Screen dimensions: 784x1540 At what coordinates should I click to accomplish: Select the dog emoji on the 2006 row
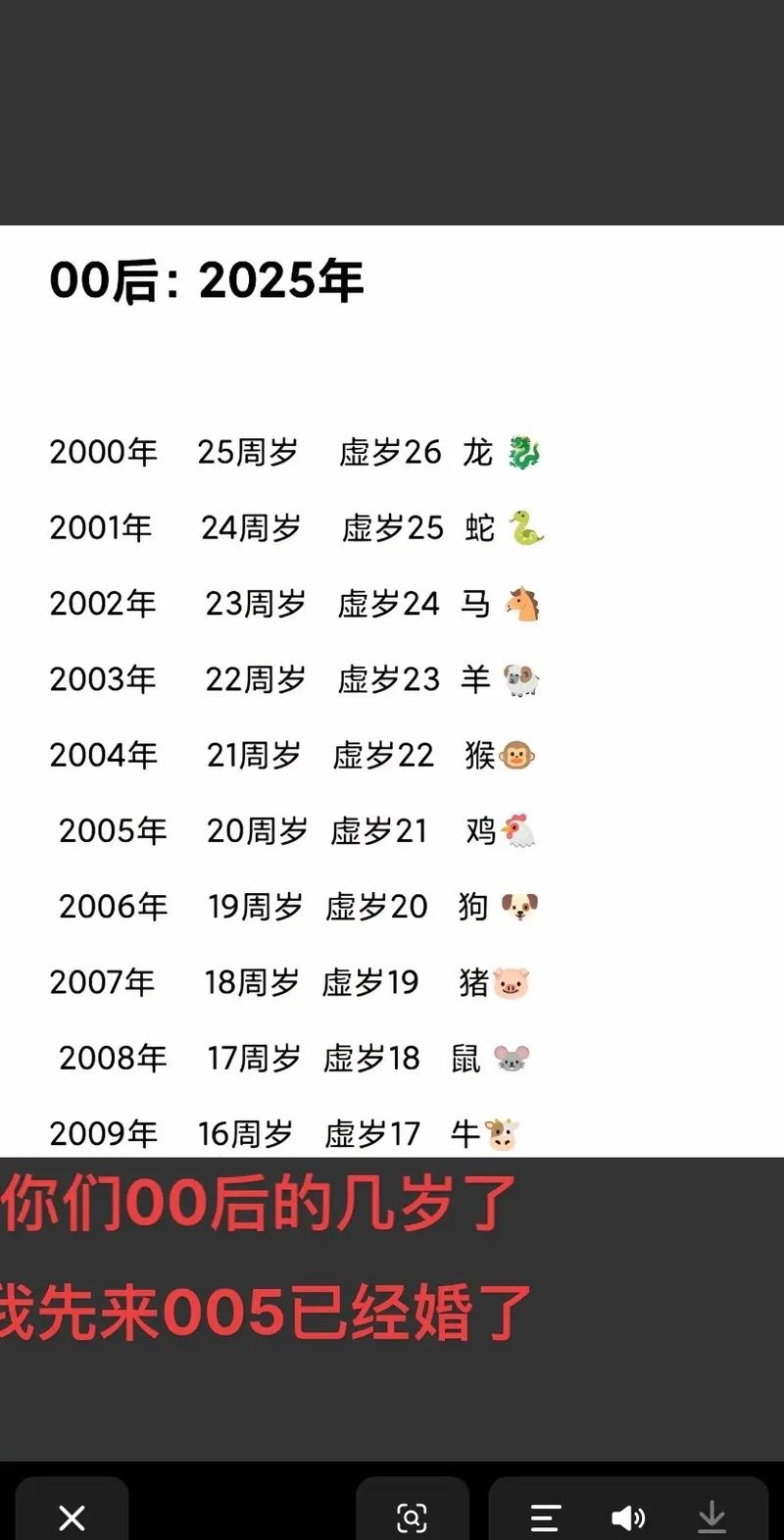point(520,907)
